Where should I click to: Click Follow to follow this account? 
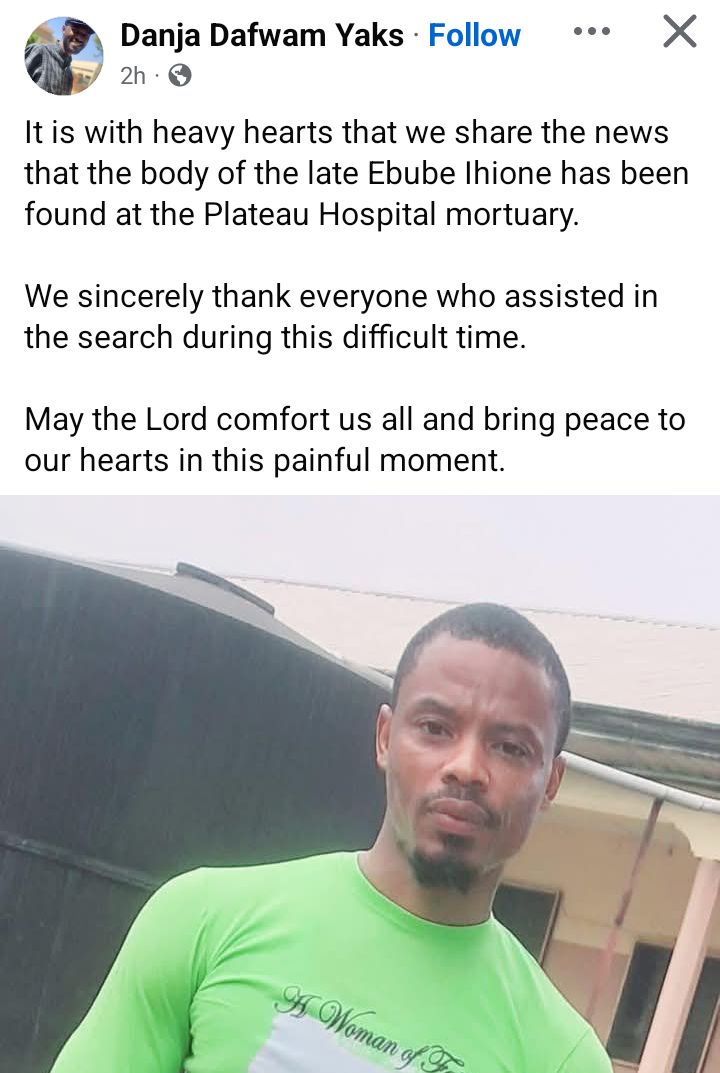pos(474,35)
